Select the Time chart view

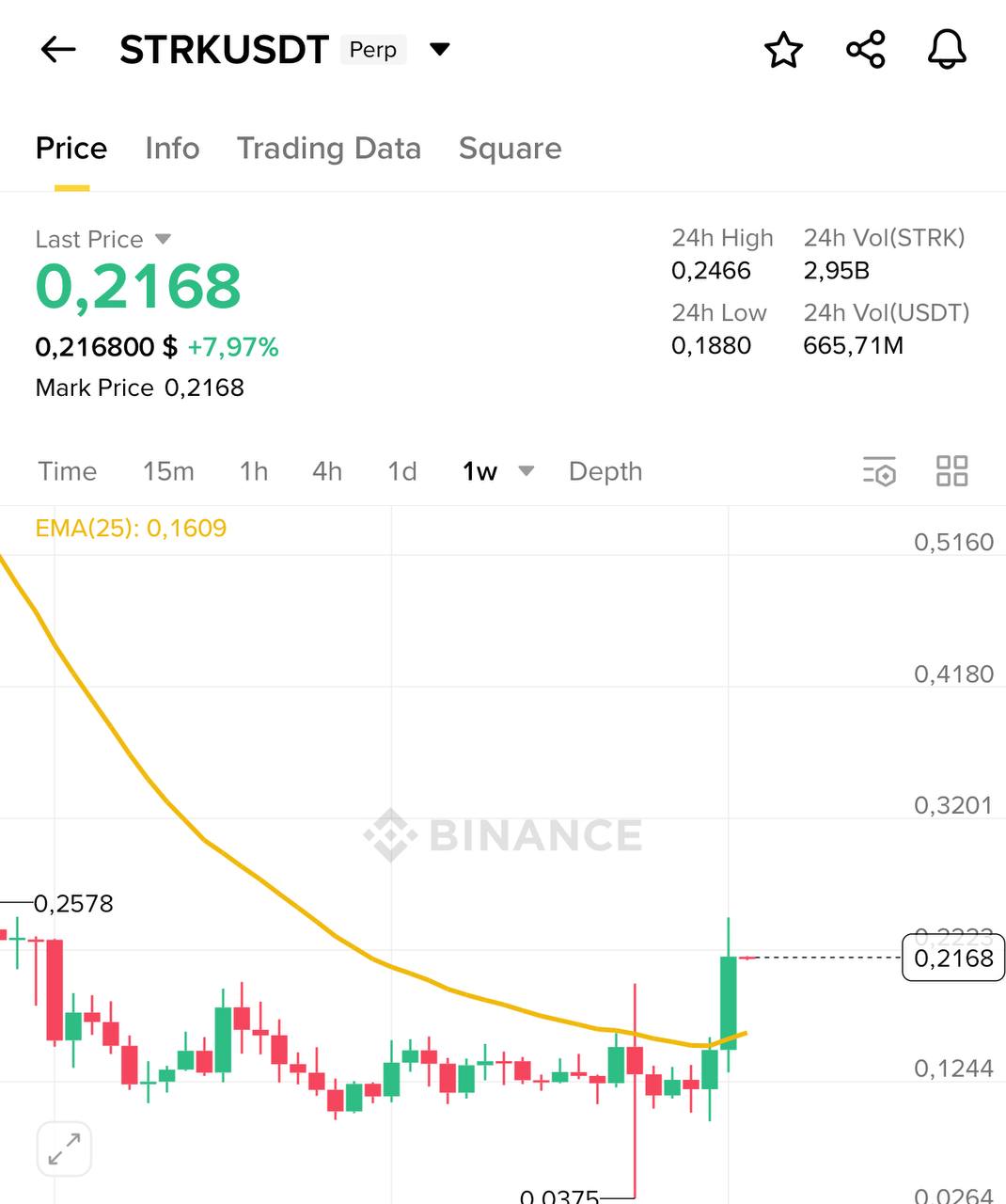point(68,471)
